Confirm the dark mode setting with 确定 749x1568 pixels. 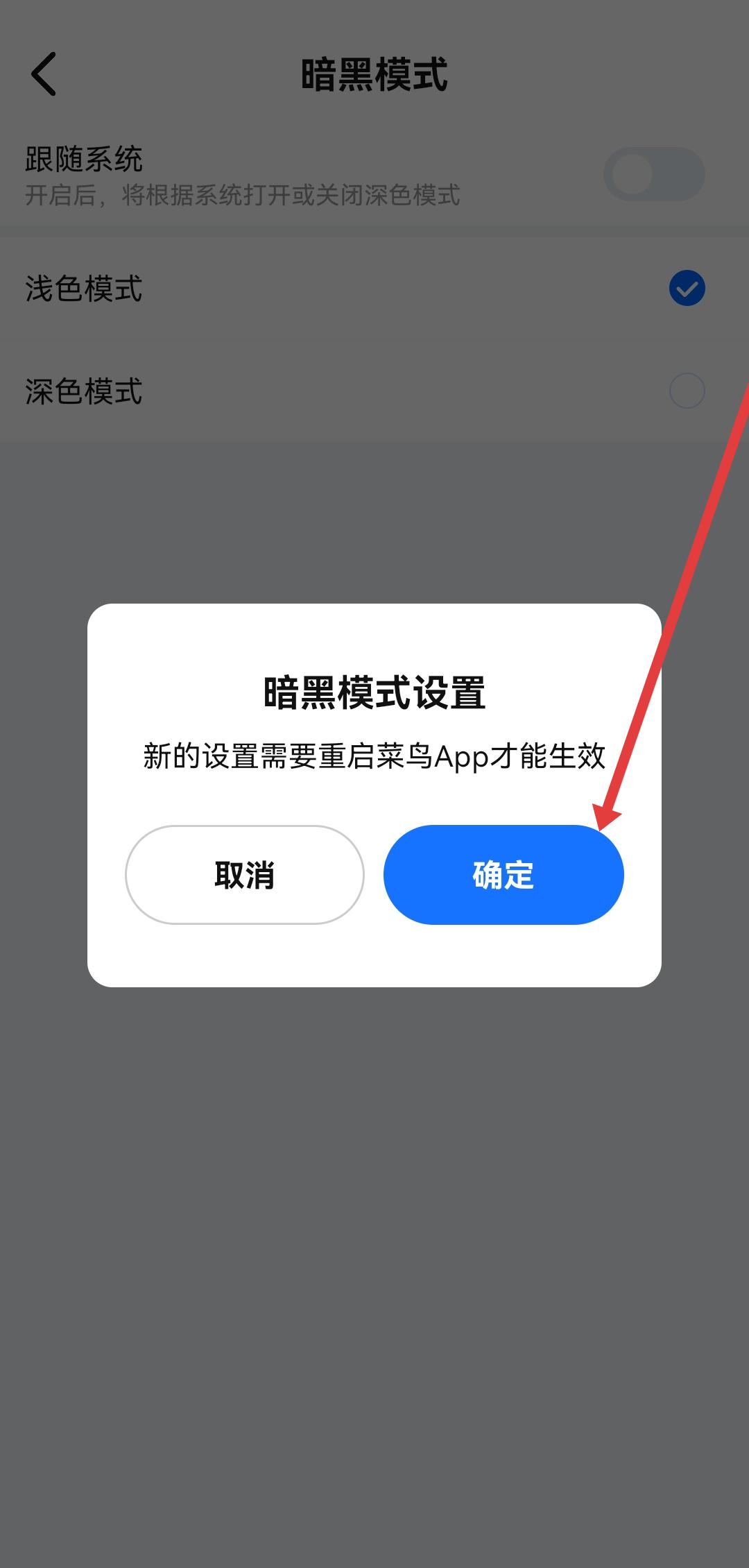pos(503,874)
